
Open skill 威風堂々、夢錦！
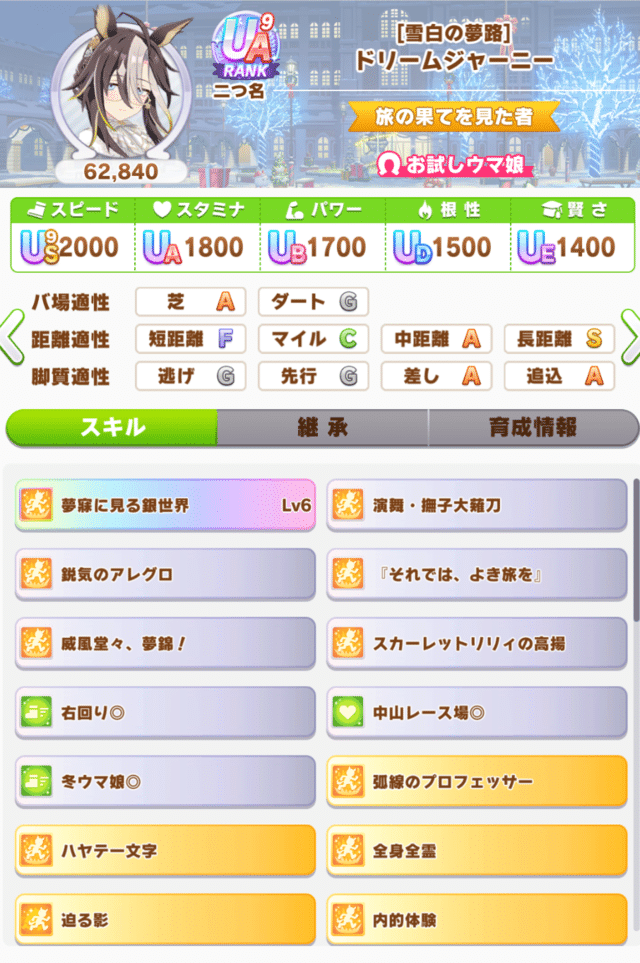(x=166, y=643)
